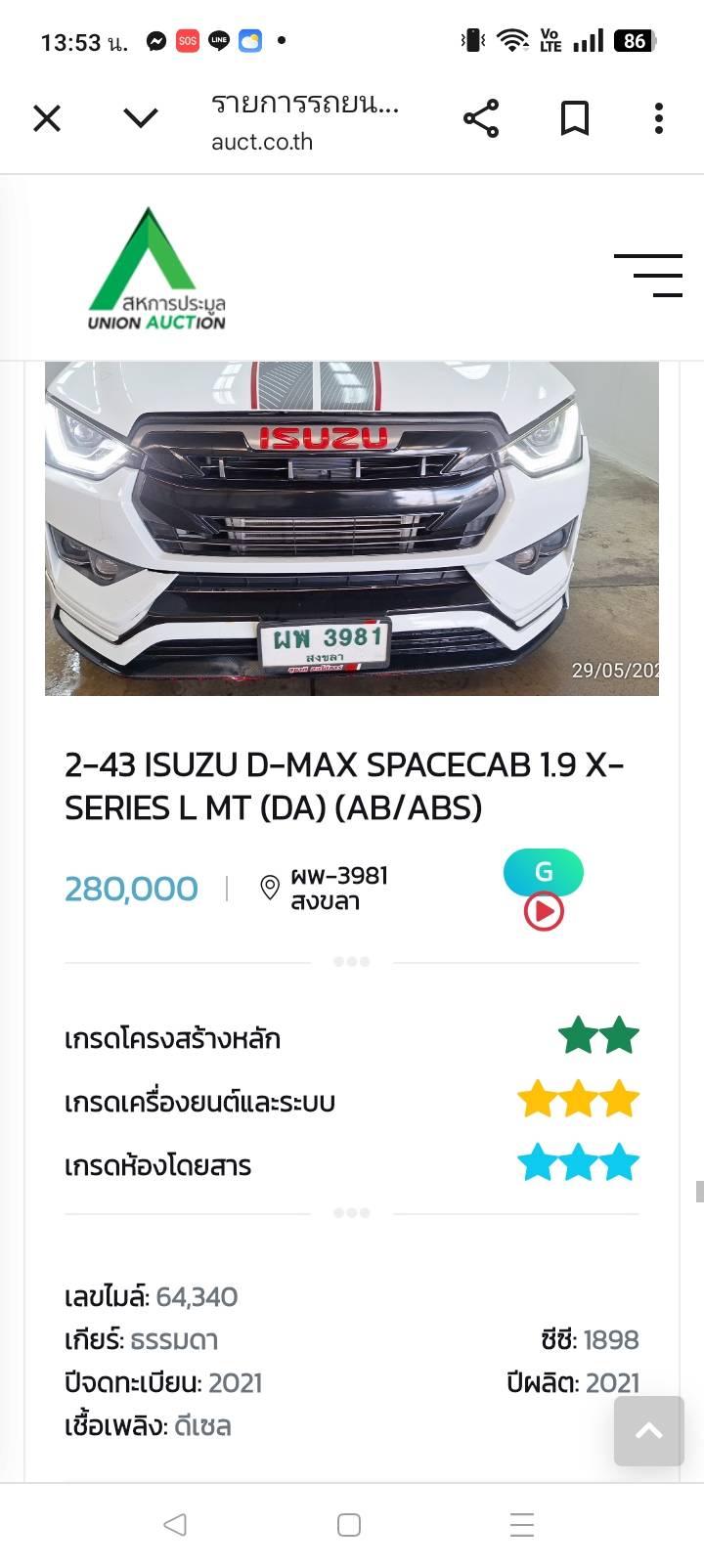Go to the home screen
Screen dimensions: 704x1568
(x=349, y=1524)
